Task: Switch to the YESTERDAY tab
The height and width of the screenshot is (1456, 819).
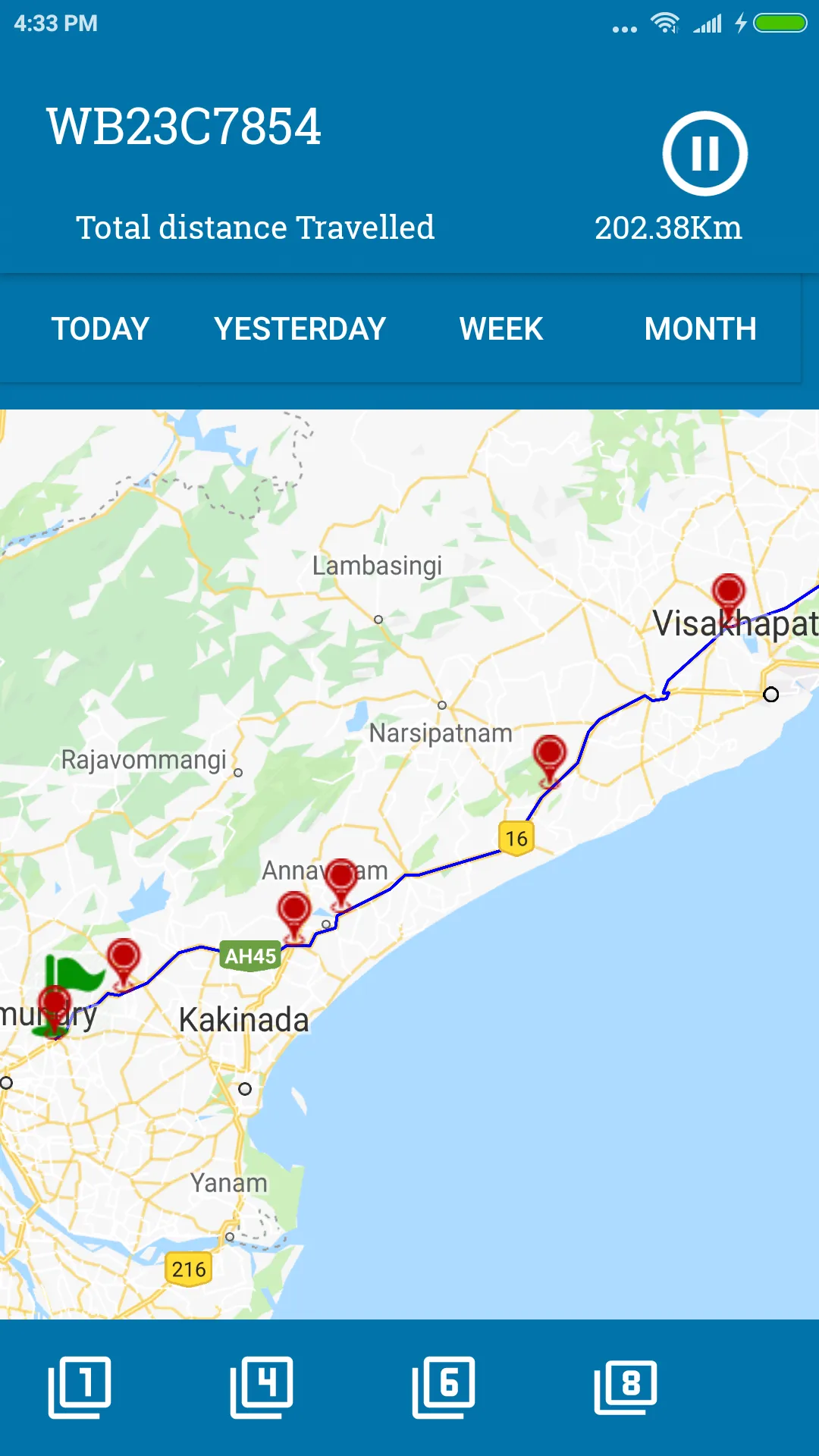Action: click(300, 328)
